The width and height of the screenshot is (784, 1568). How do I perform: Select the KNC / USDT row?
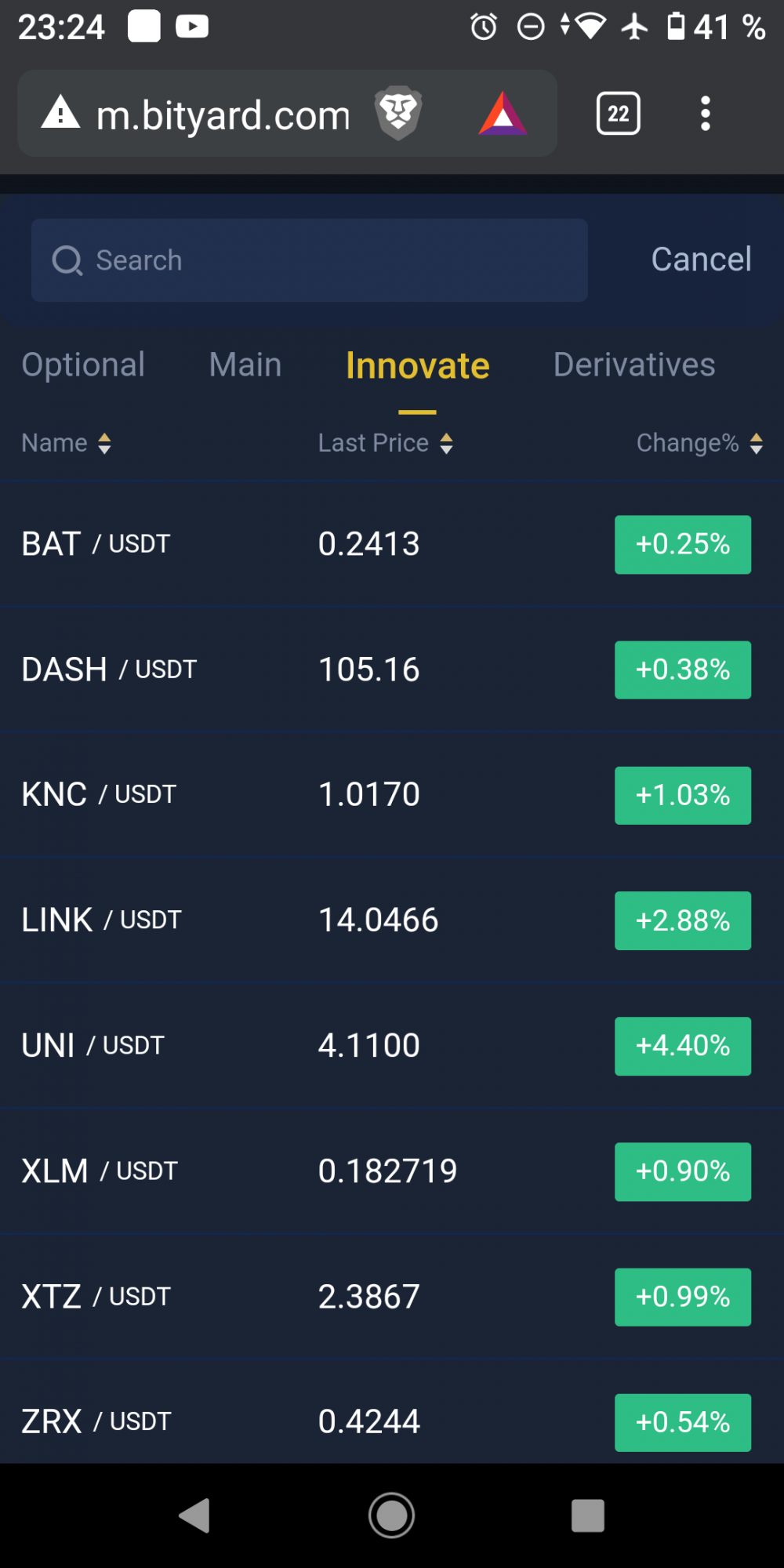tap(392, 795)
